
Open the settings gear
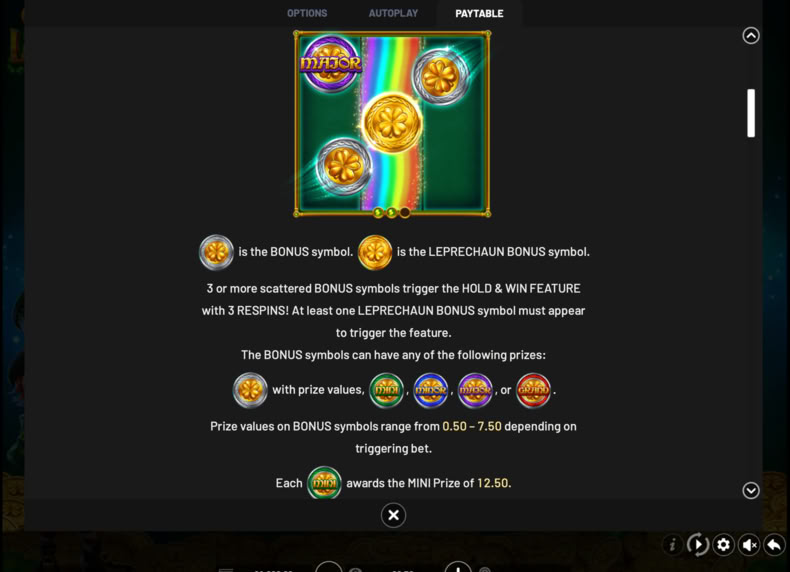point(723,545)
